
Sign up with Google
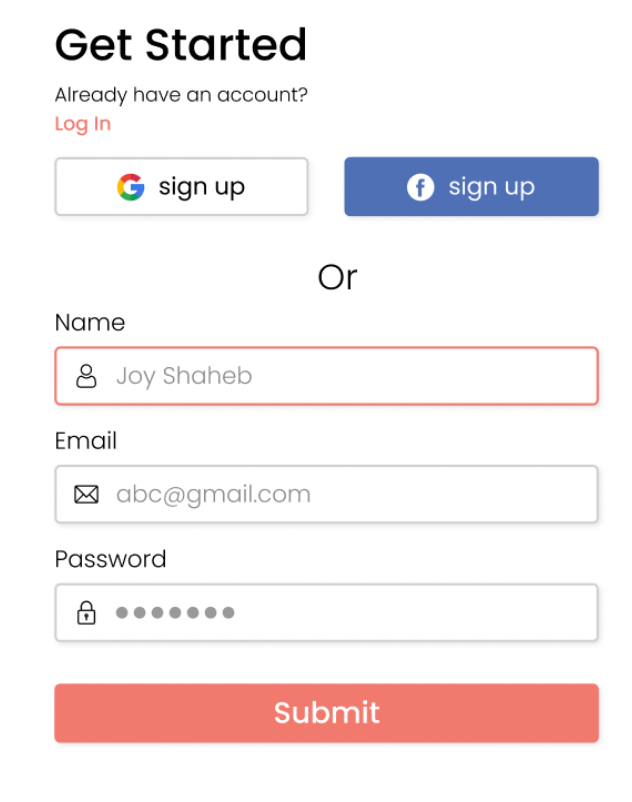[182, 187]
